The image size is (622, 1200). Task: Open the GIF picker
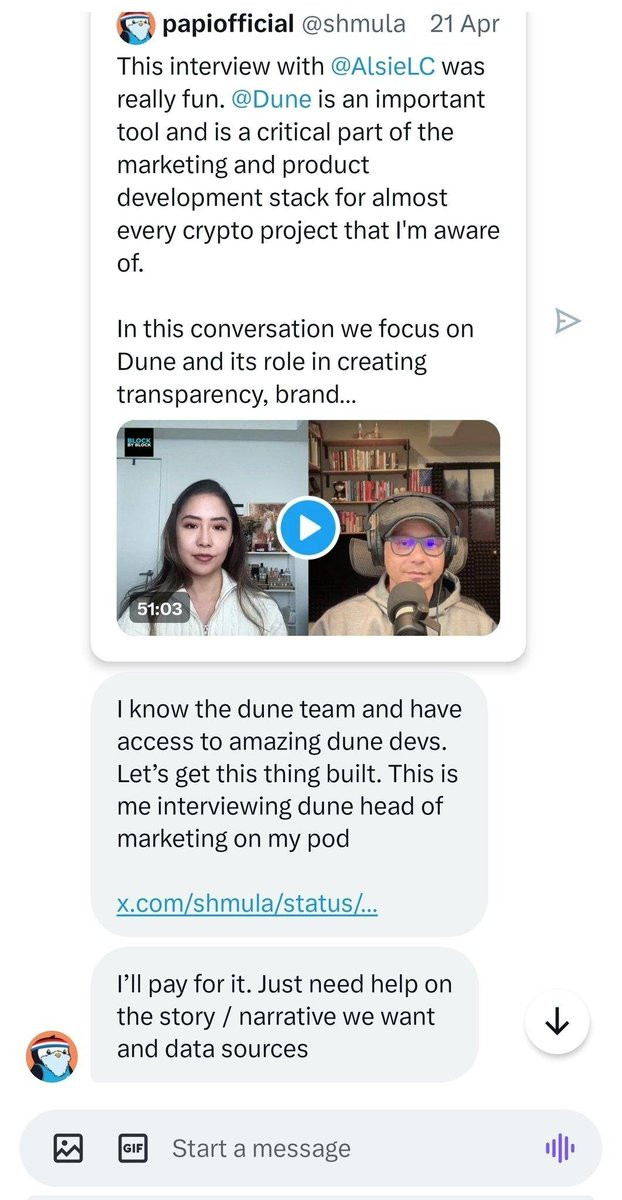132,1148
